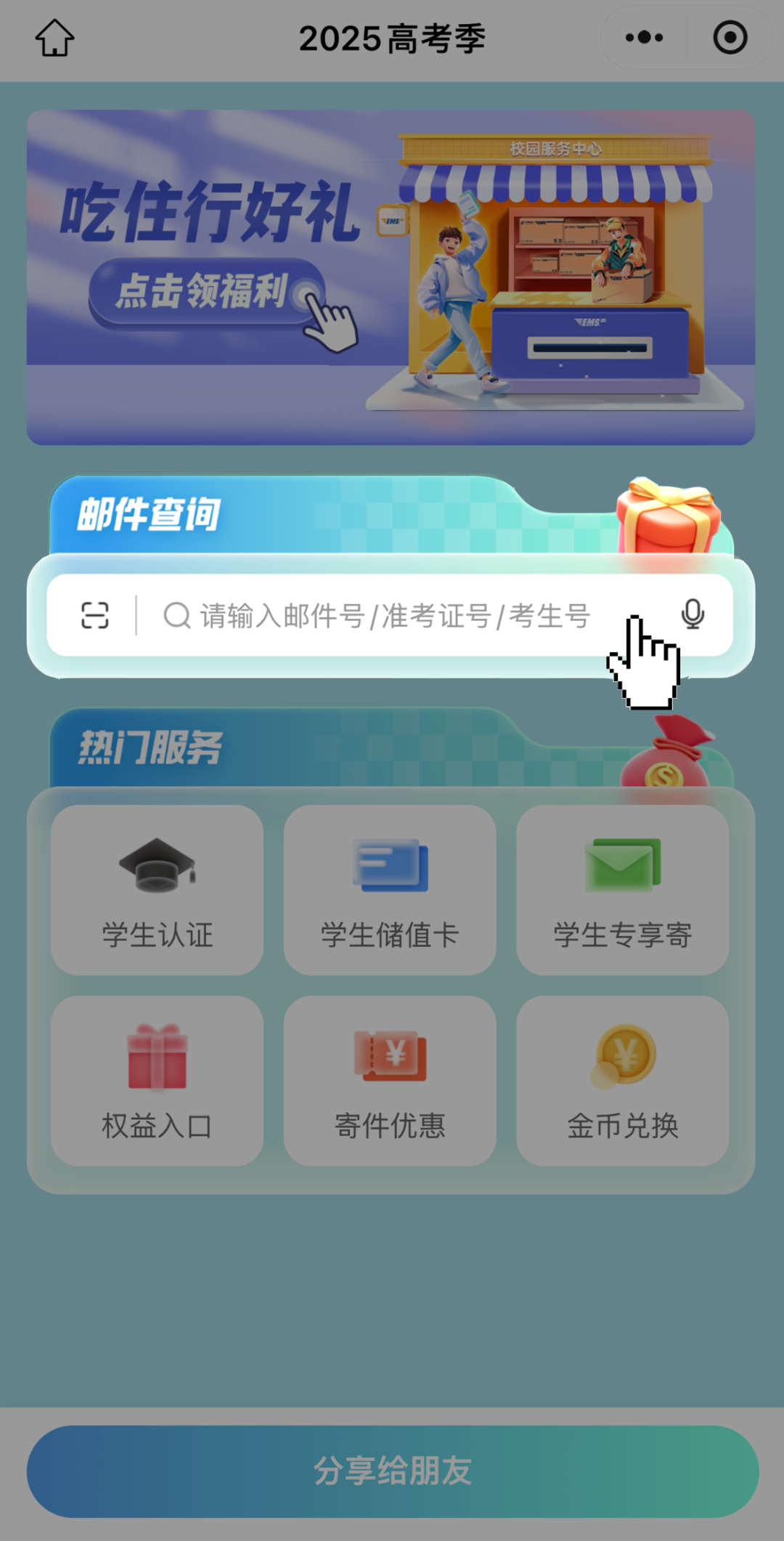Open the 学生专享寄 student shipping service
The image size is (784, 1541).
[623, 893]
